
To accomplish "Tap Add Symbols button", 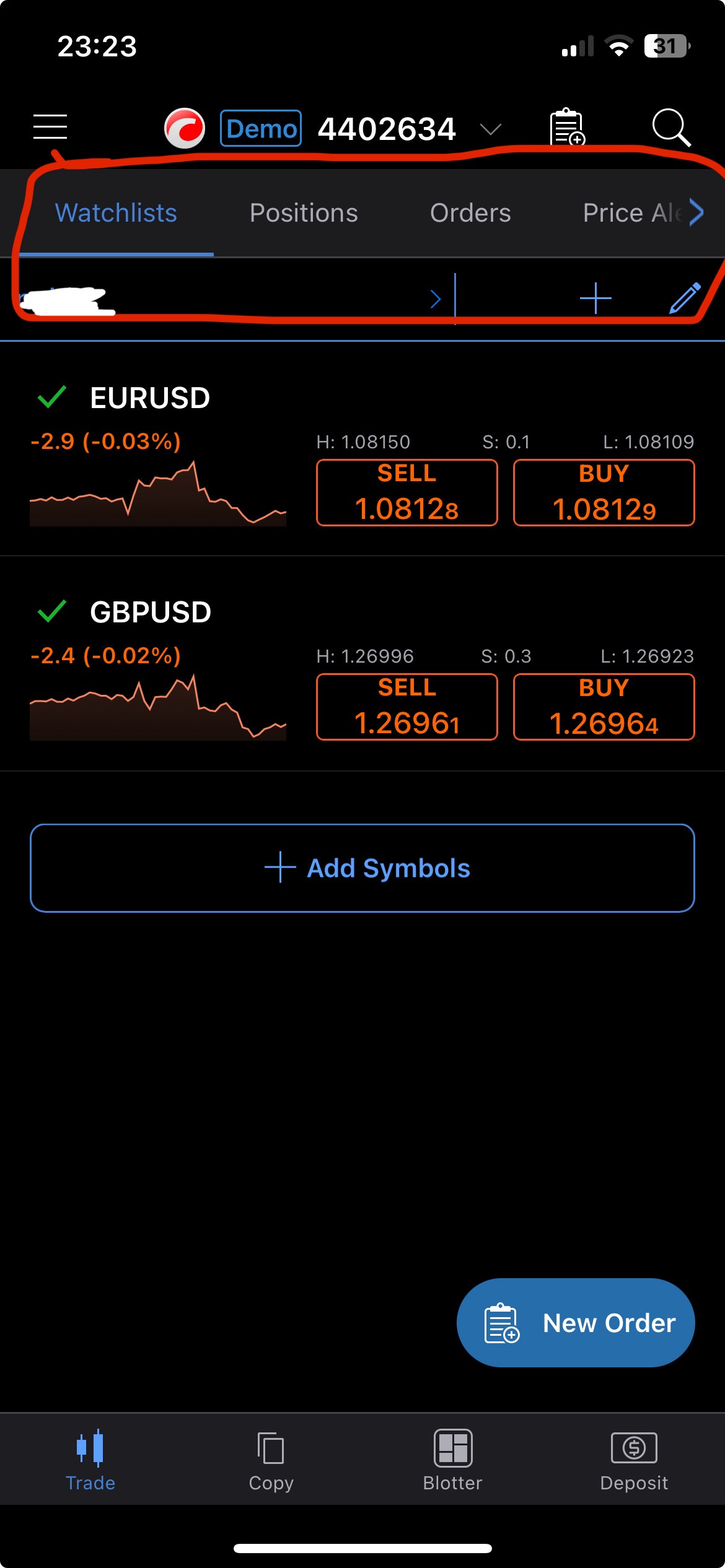I will tap(362, 868).
